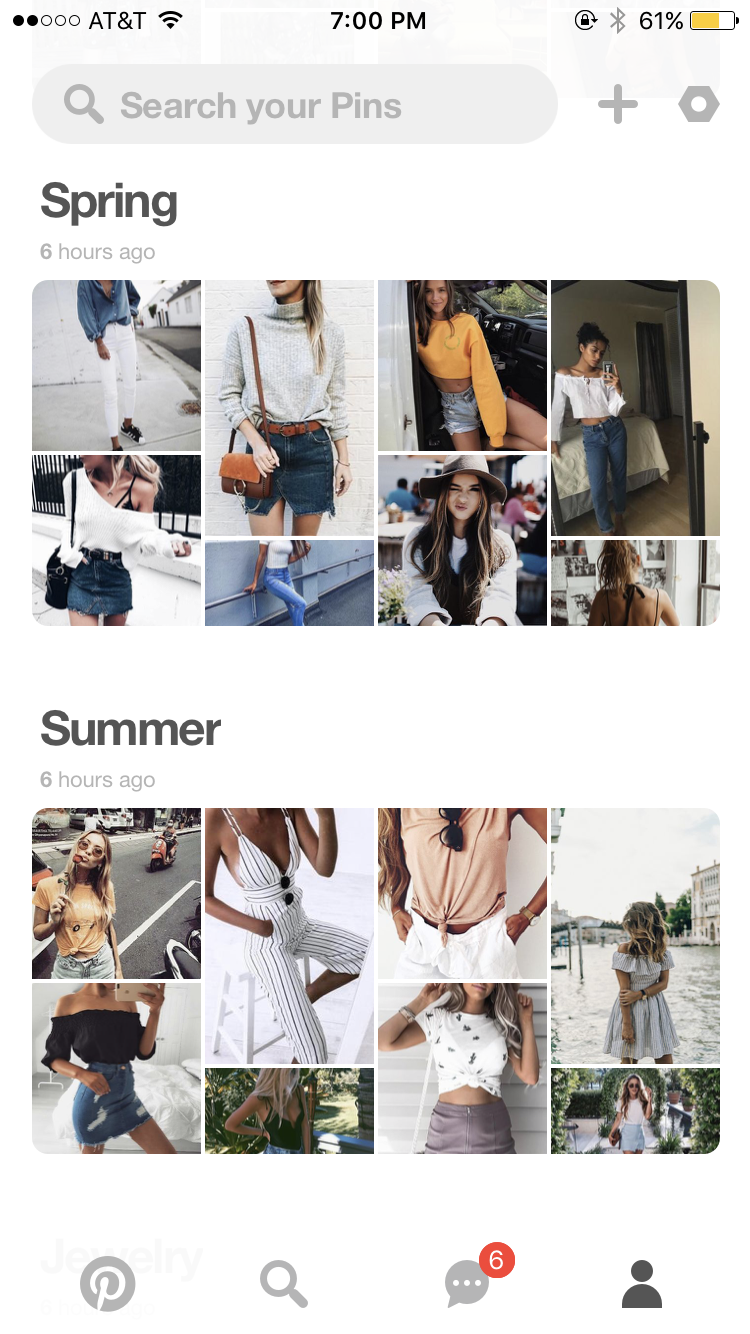Open the Summer board
The height and width of the screenshot is (1334, 750).
[375, 981]
